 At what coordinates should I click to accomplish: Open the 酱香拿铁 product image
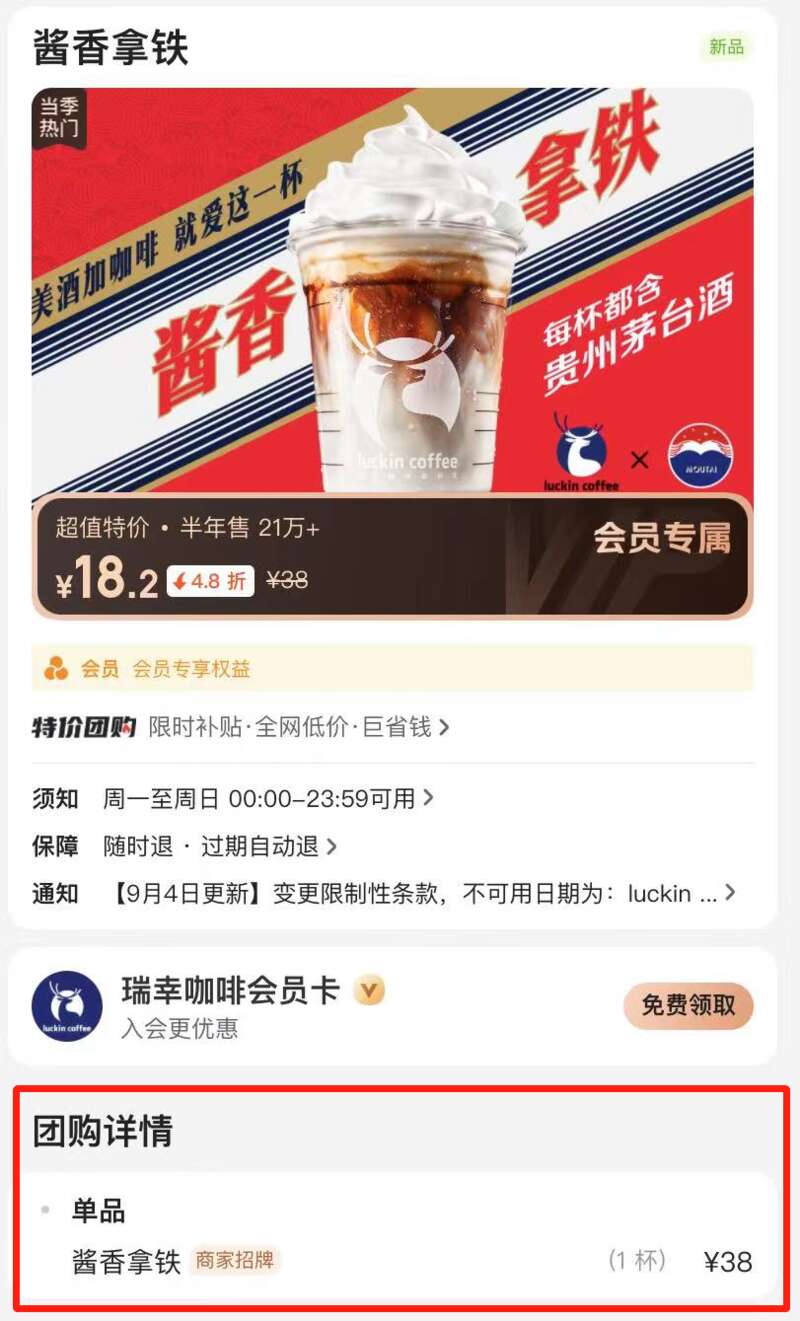tap(392, 290)
